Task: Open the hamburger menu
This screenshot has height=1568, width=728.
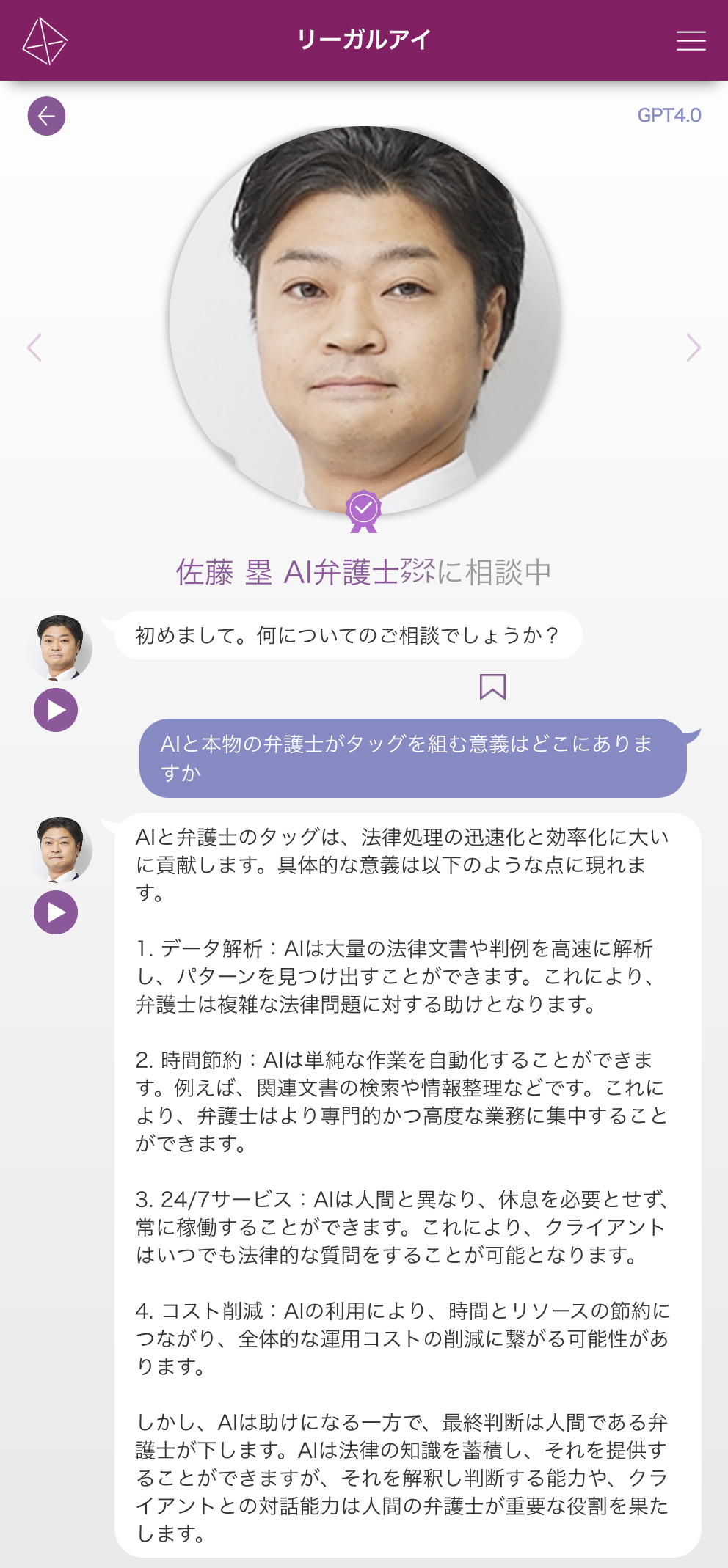Action: tap(691, 40)
